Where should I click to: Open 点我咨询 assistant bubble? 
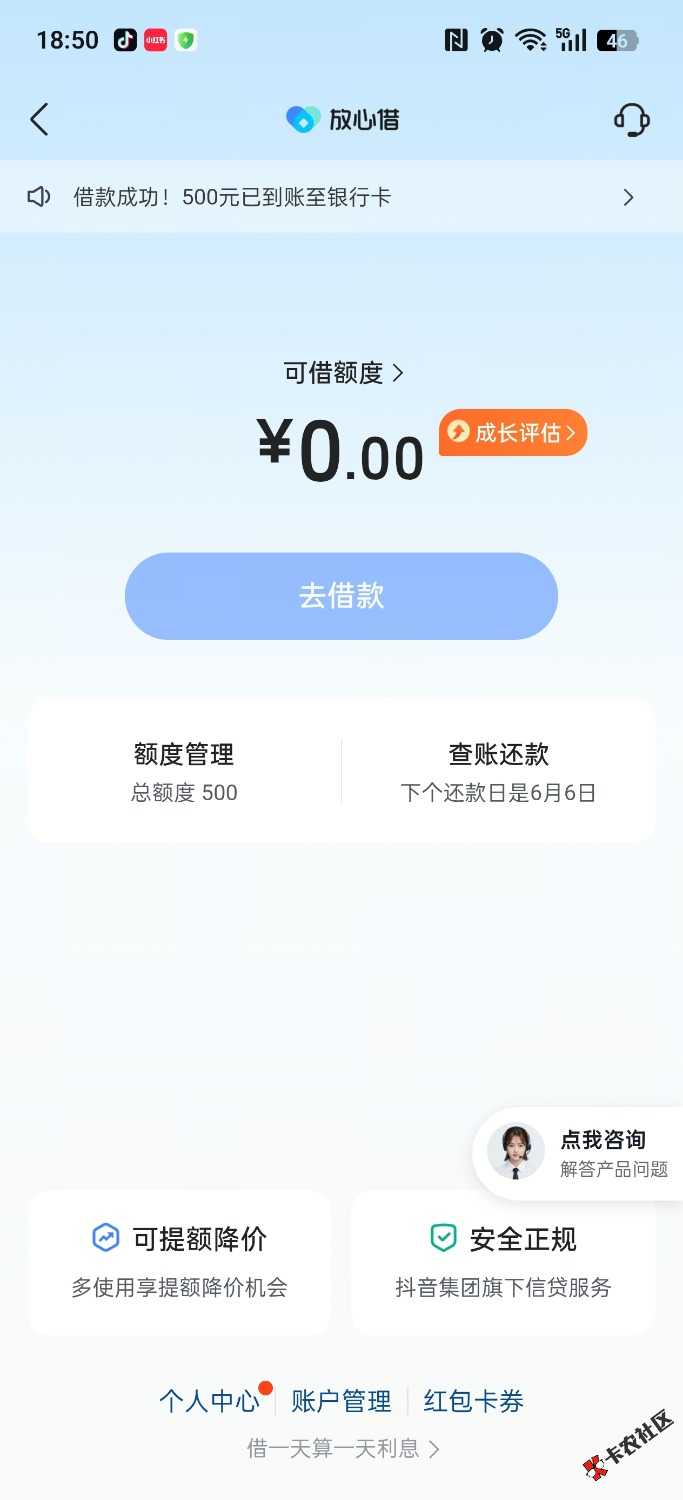(x=579, y=1152)
